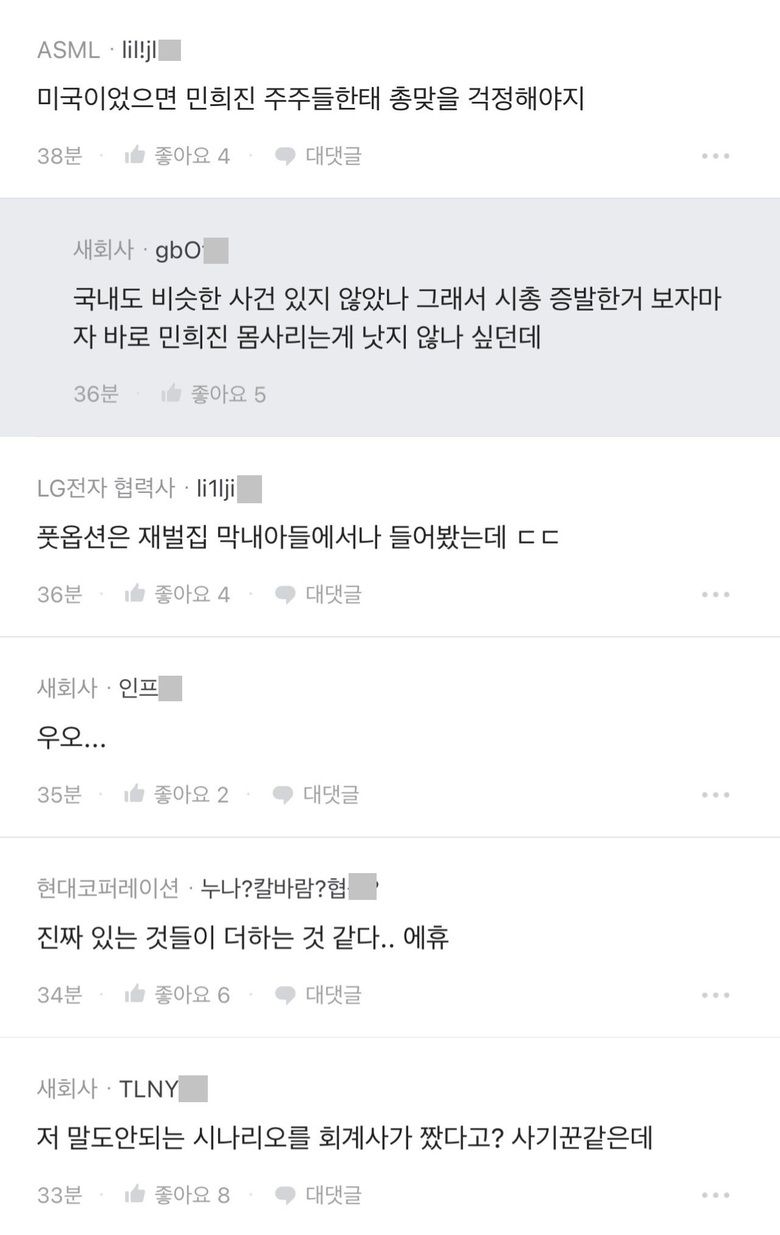Open more options on ASML comment
Screen dimensions: 780x1235
(x=715, y=157)
